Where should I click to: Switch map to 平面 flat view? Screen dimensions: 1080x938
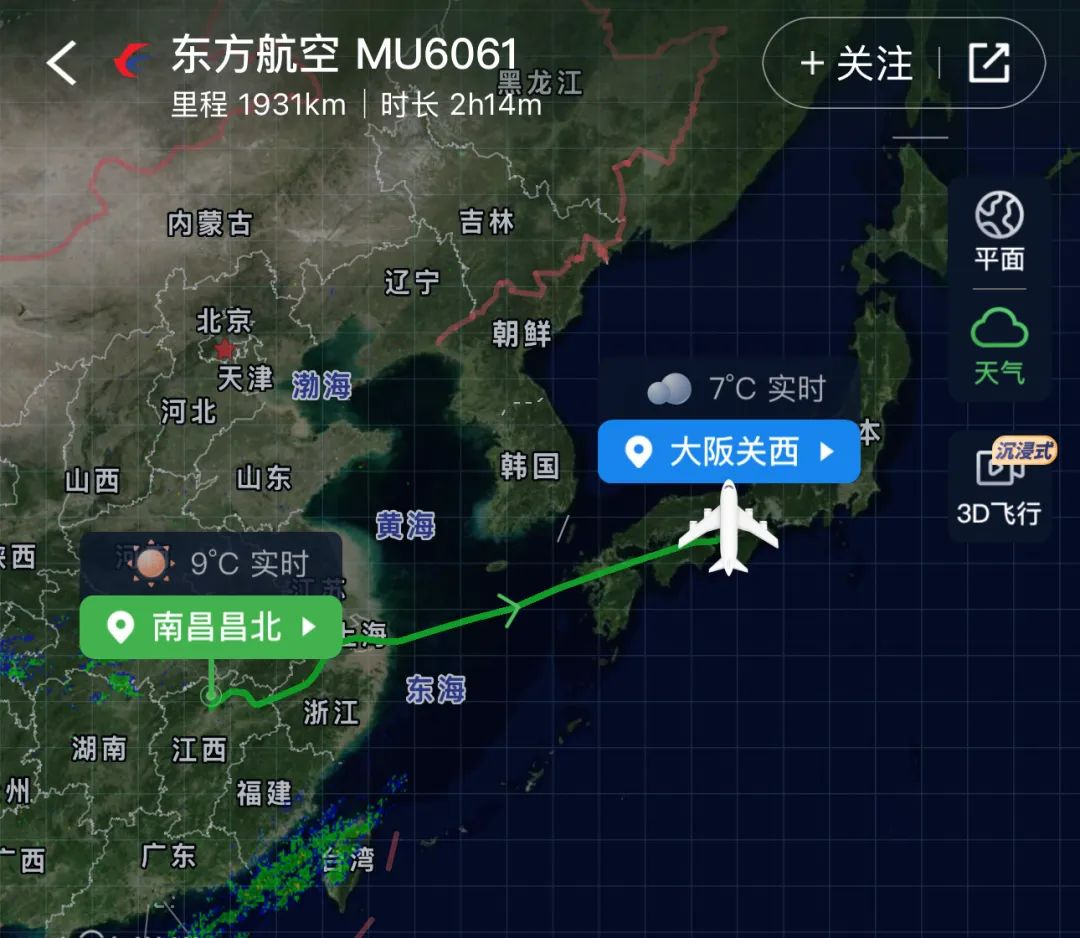click(999, 232)
